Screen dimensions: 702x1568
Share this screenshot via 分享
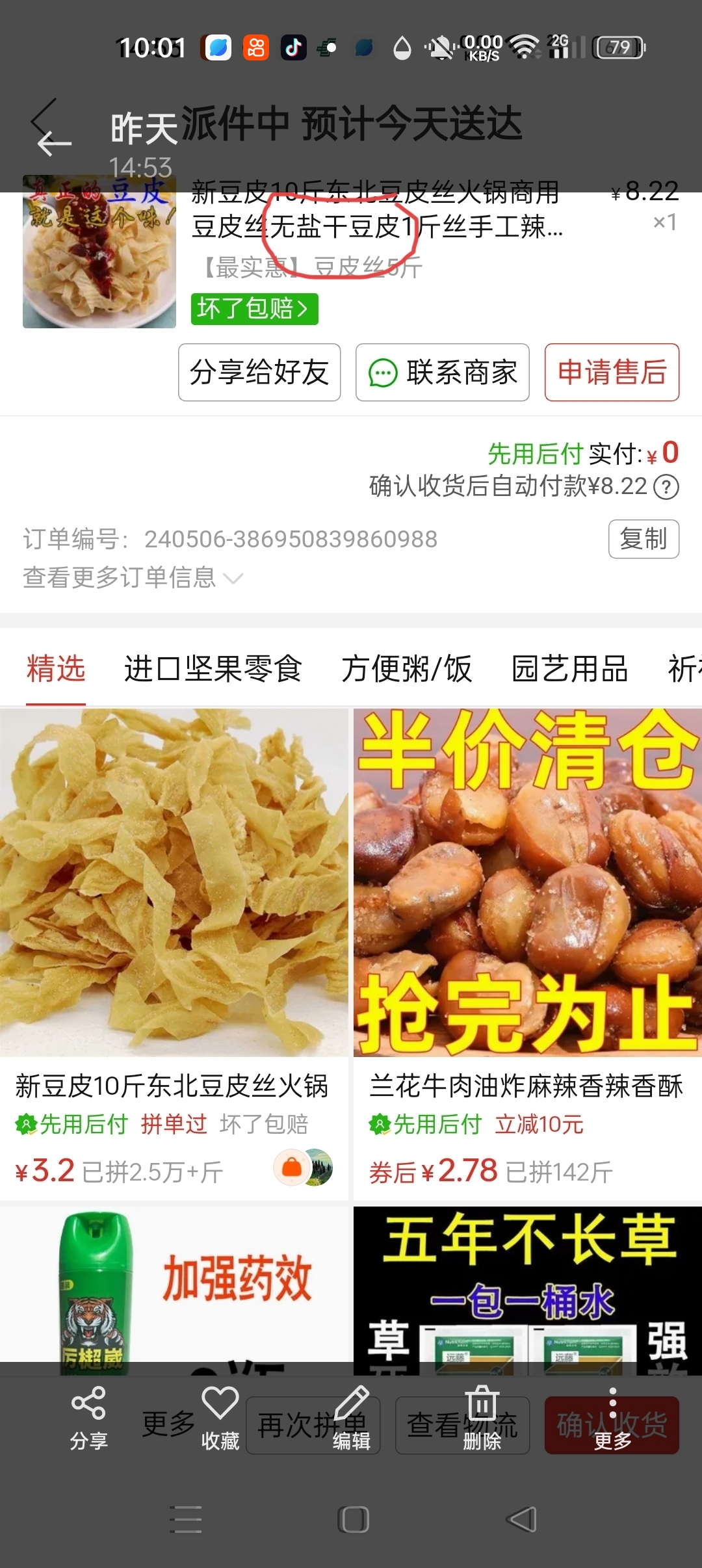[x=89, y=1418]
